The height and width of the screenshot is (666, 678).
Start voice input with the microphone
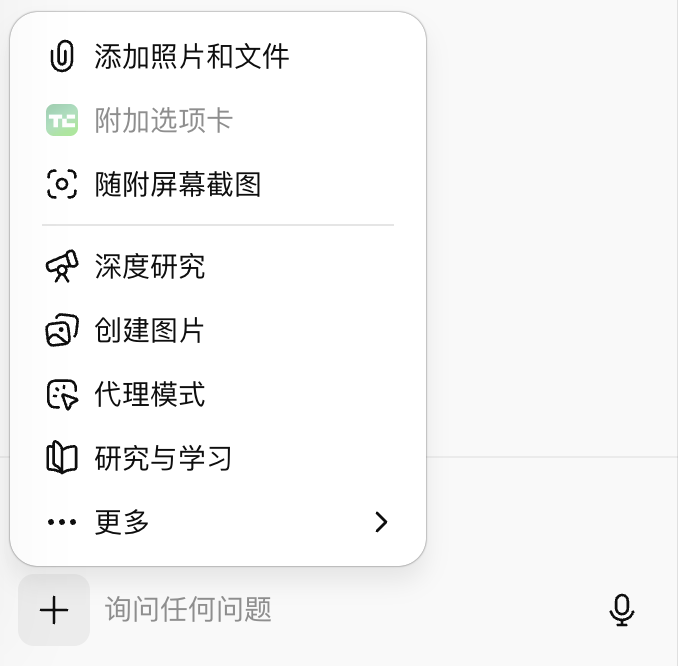point(622,609)
